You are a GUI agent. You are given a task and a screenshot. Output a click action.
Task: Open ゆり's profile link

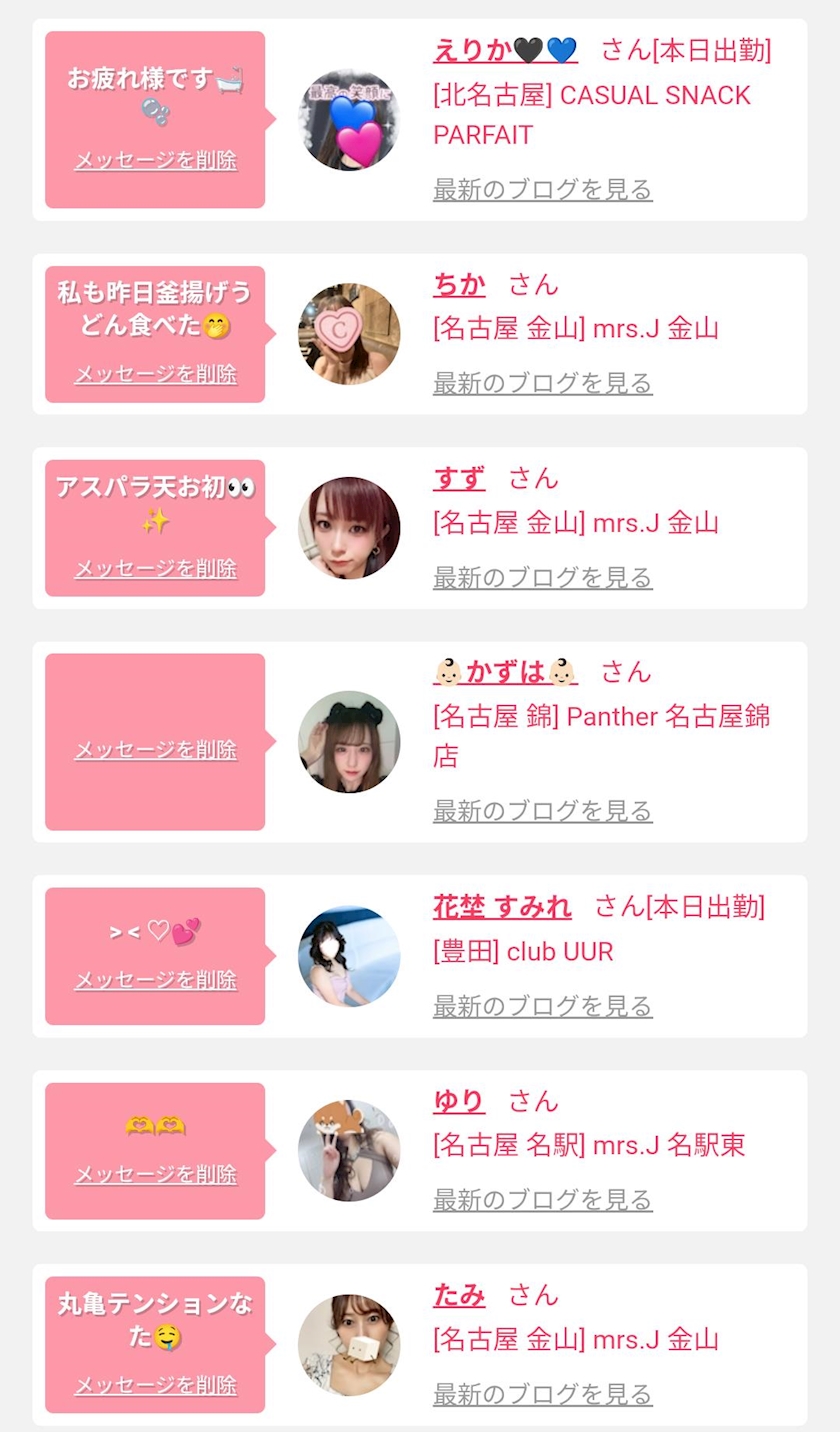click(459, 1102)
